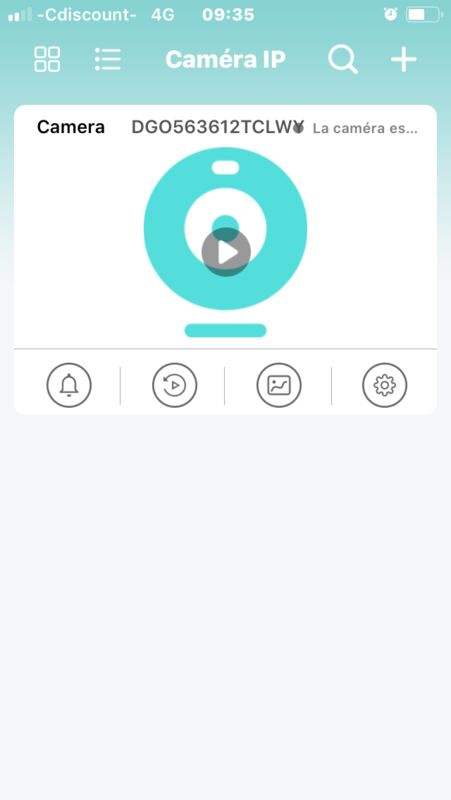The image size is (451, 800).
Task: Add a new camera with plus icon
Action: click(x=404, y=60)
